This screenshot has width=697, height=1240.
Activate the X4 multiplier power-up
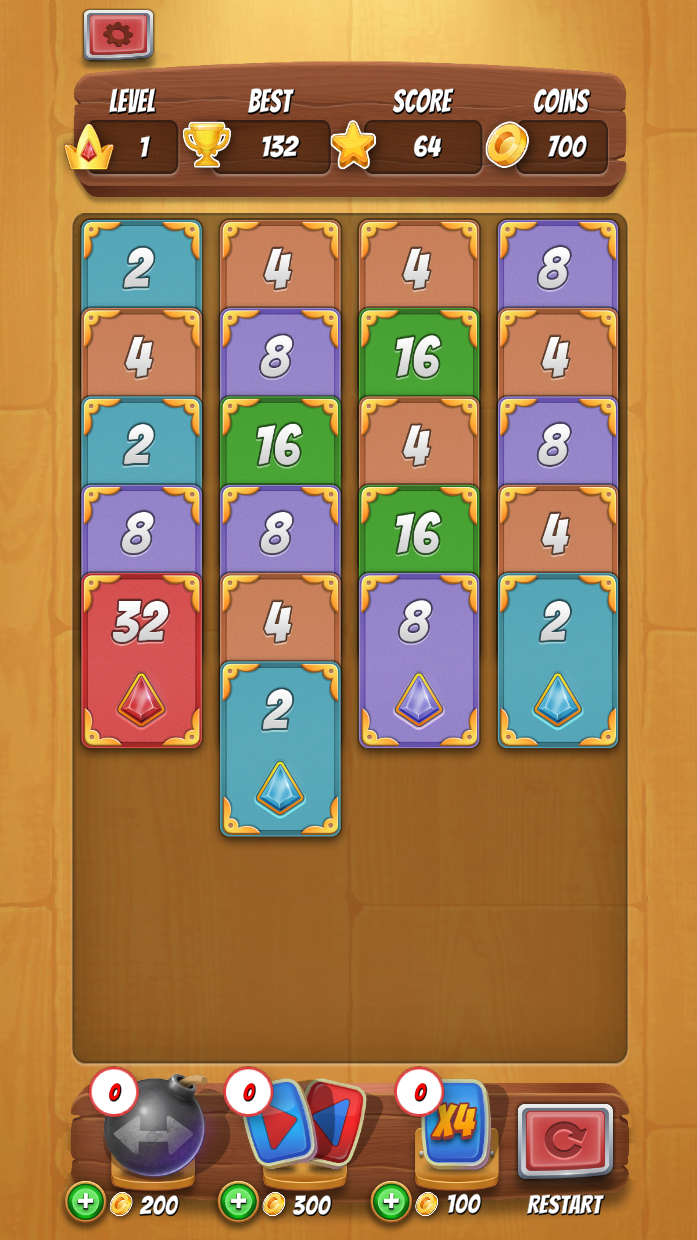click(x=456, y=1122)
